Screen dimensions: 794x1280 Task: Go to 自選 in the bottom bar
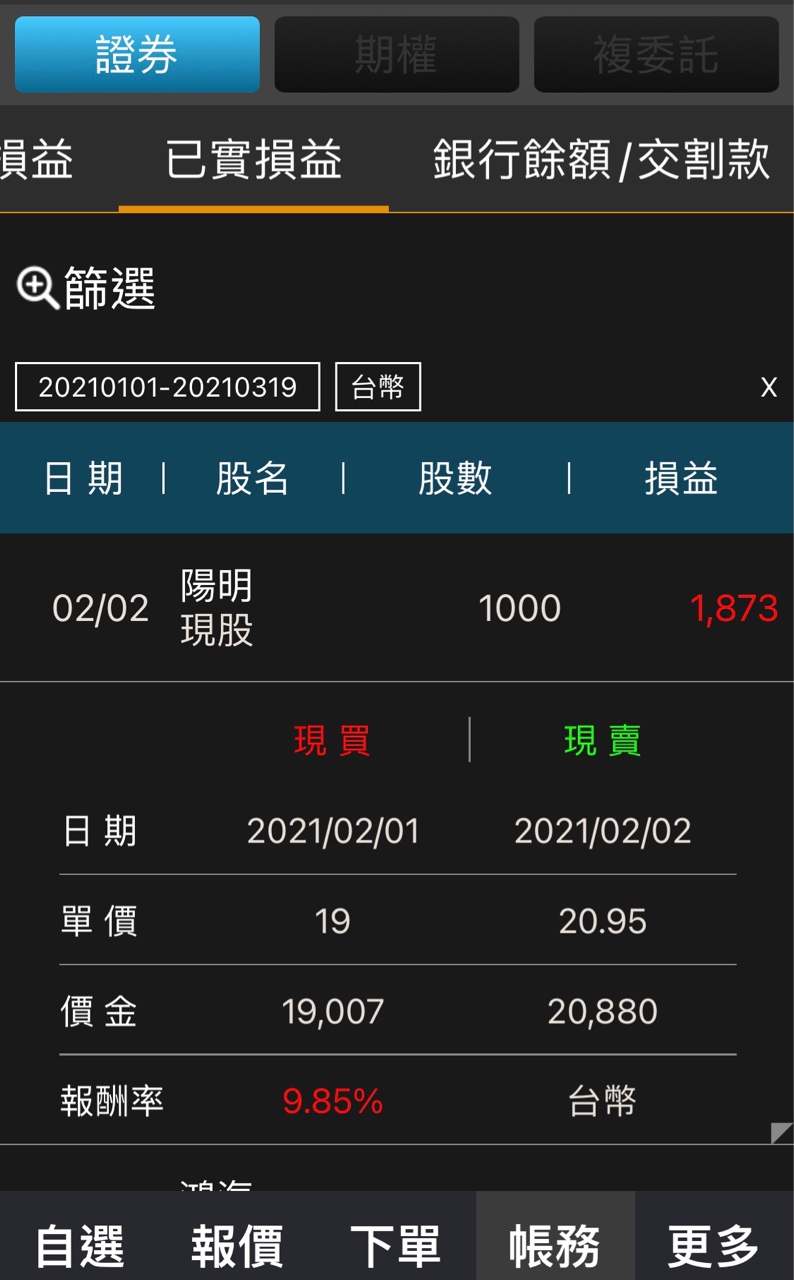[80, 1245]
